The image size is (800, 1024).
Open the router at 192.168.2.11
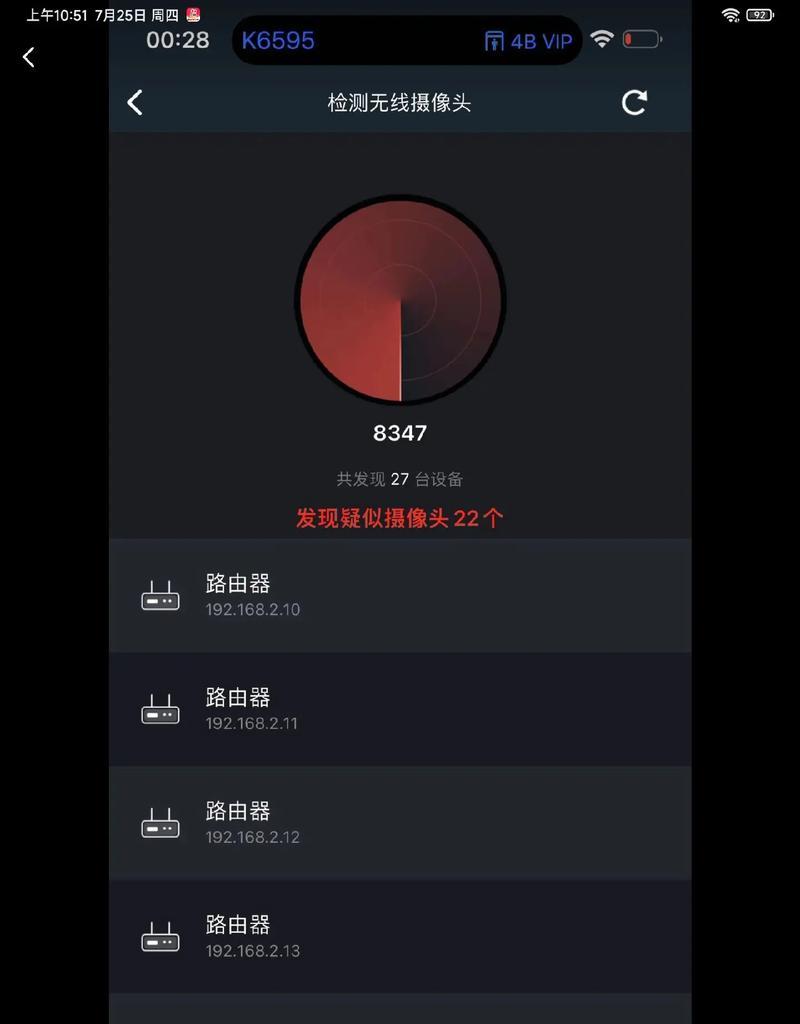[400, 709]
